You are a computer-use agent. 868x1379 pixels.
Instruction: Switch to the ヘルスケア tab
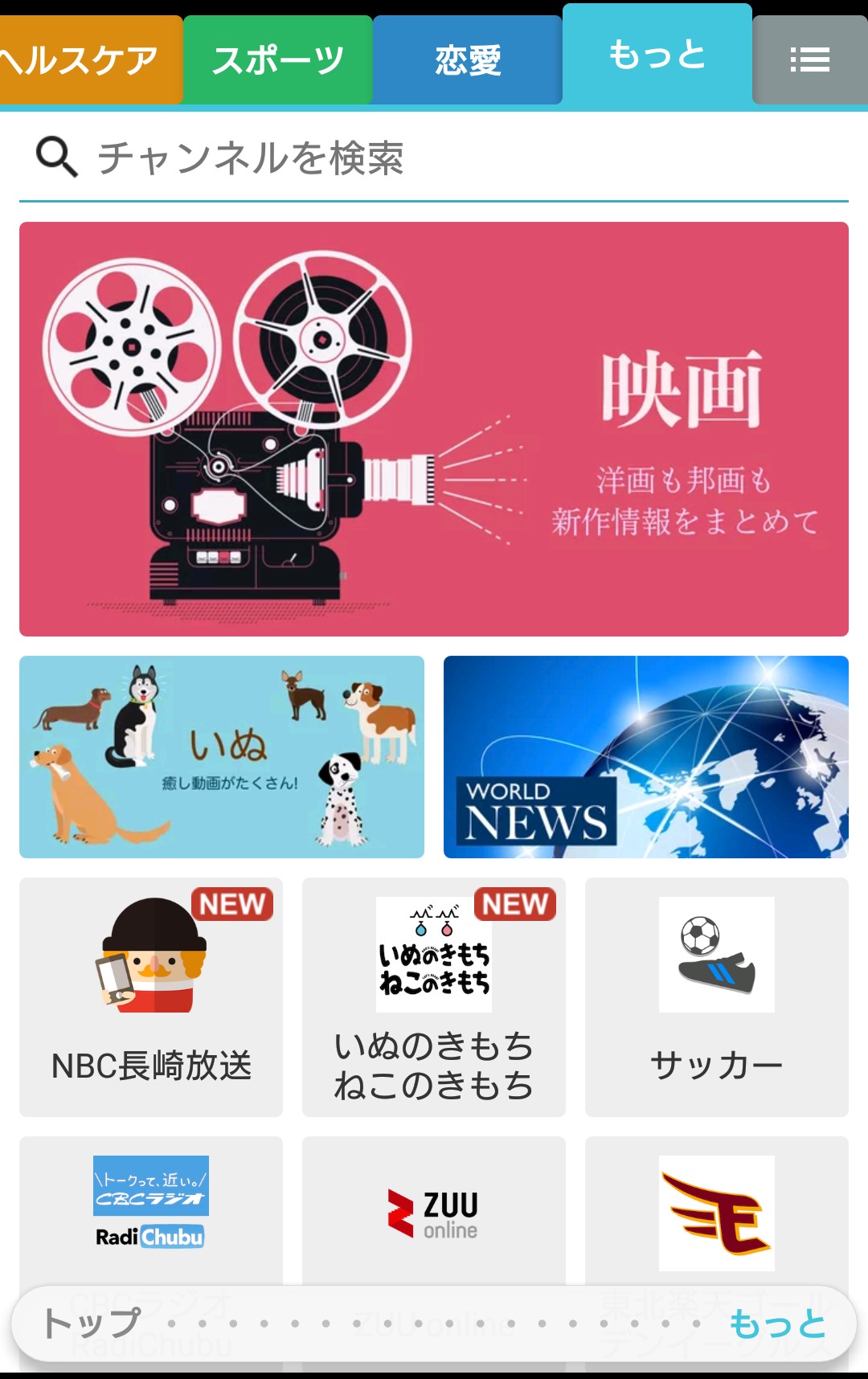(x=90, y=60)
